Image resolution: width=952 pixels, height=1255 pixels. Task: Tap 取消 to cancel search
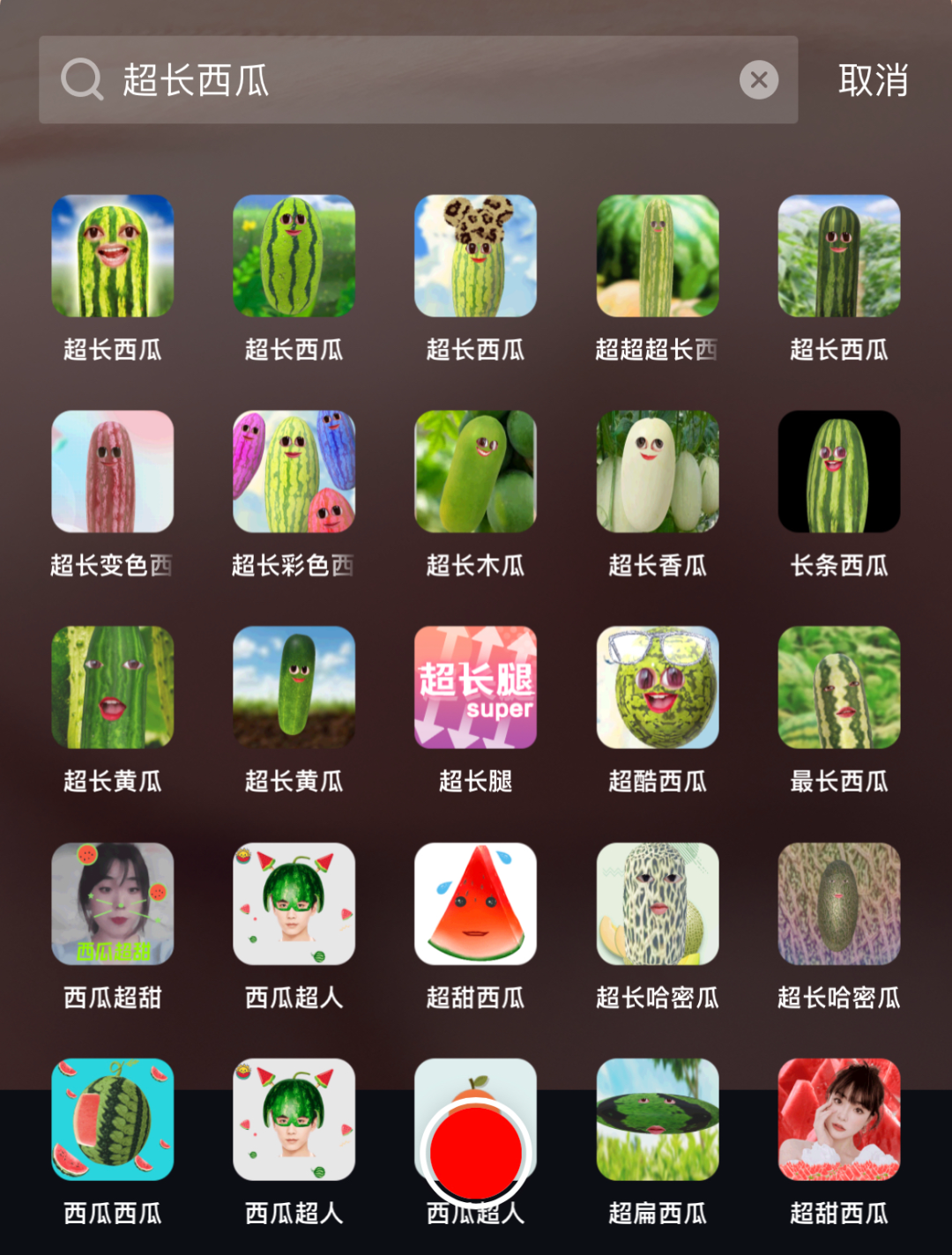(873, 80)
